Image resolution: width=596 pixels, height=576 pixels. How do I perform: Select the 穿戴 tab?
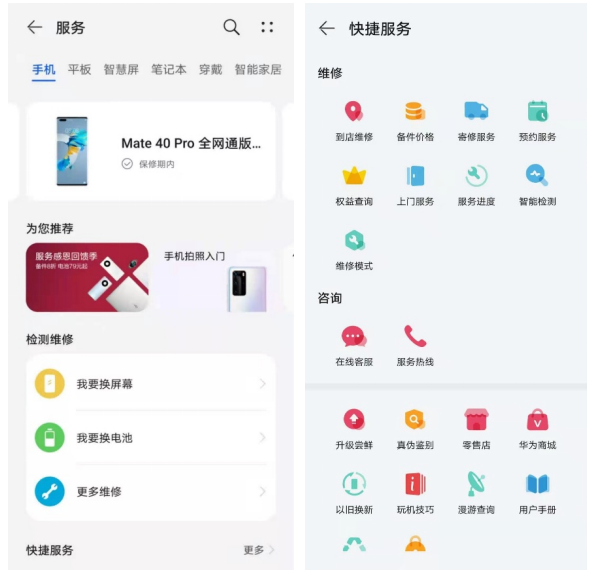point(210,70)
